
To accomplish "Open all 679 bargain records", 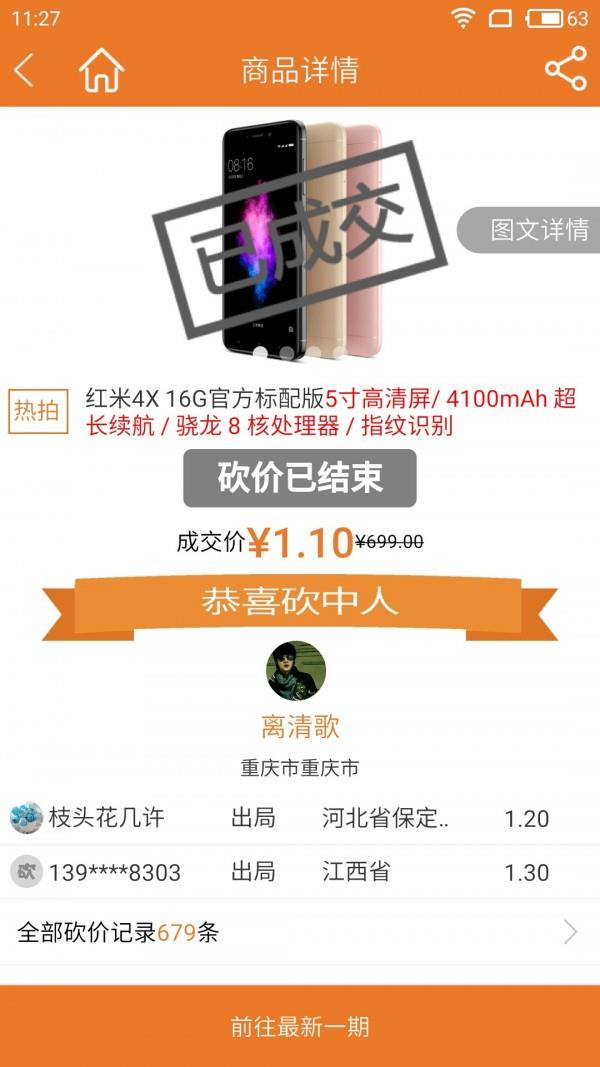I will 300,933.
